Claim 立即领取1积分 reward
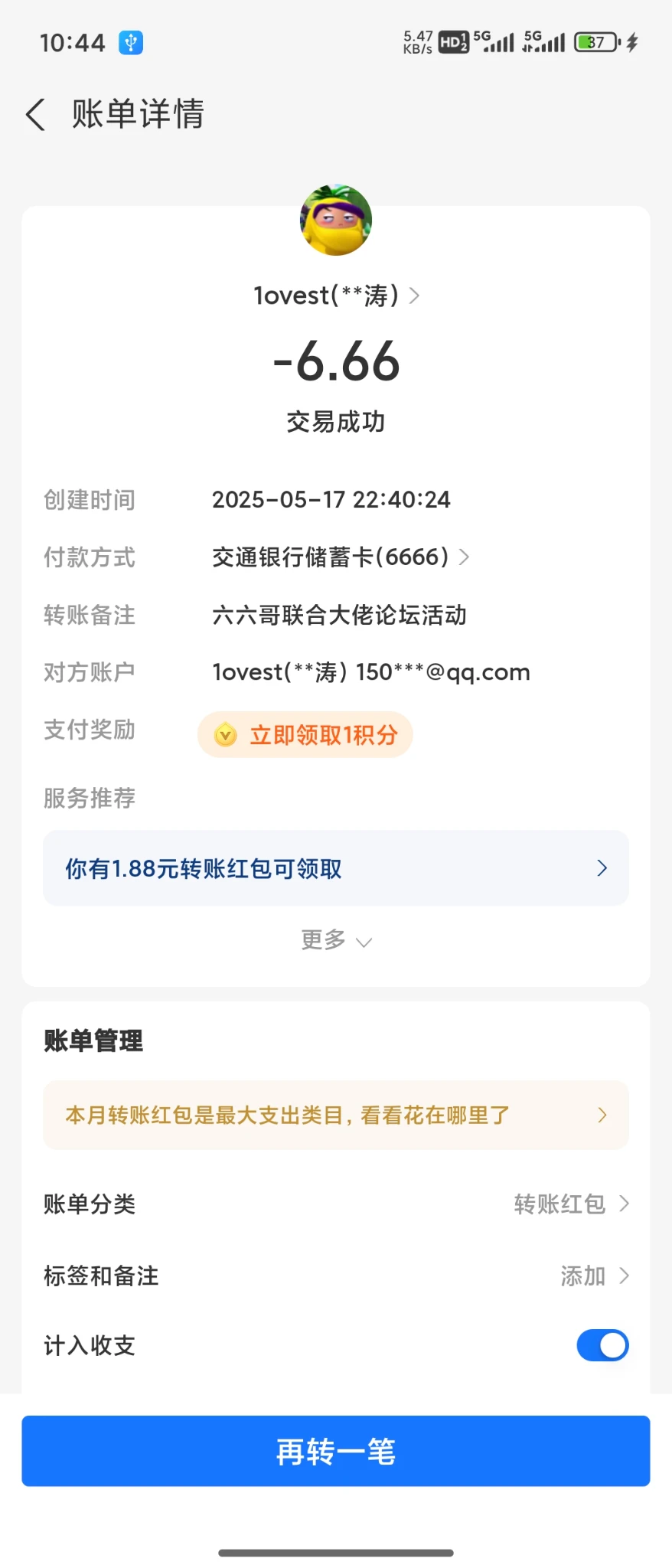672x1568 pixels. pyautogui.click(x=305, y=735)
